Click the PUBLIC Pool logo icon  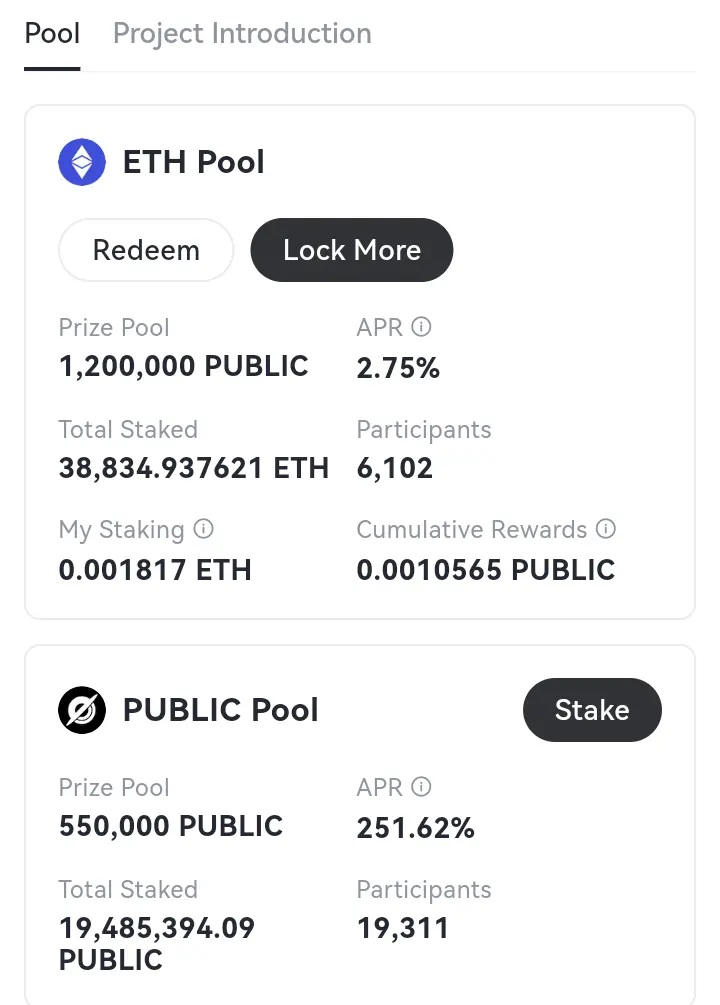click(x=82, y=710)
